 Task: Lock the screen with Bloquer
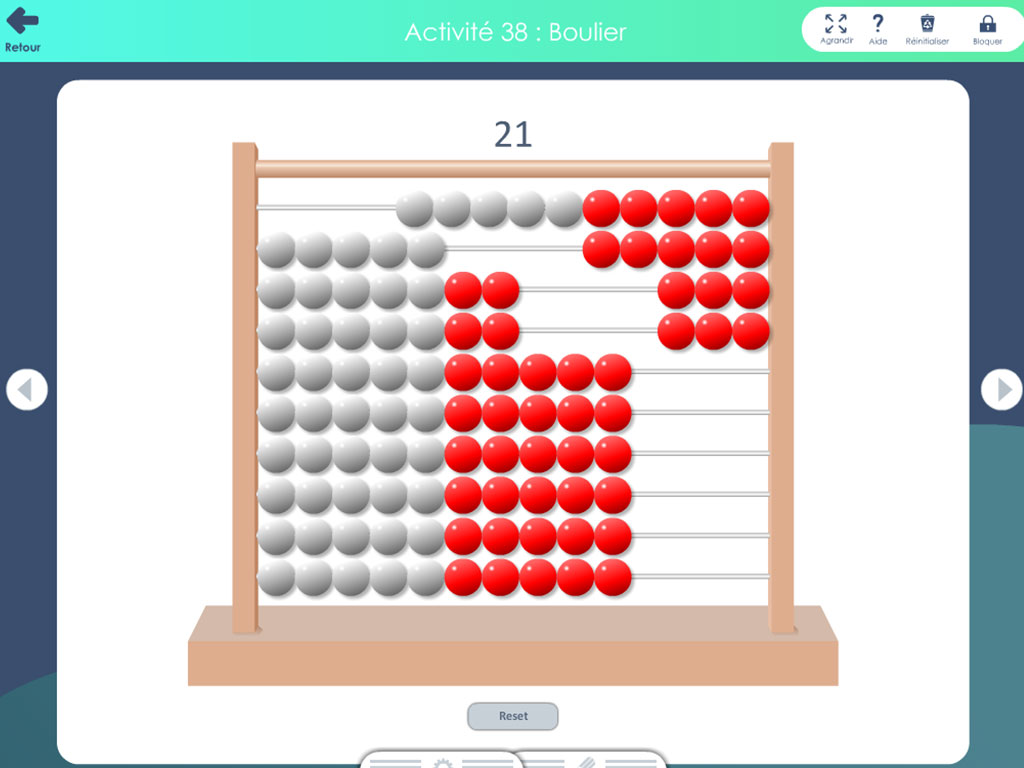coord(987,28)
